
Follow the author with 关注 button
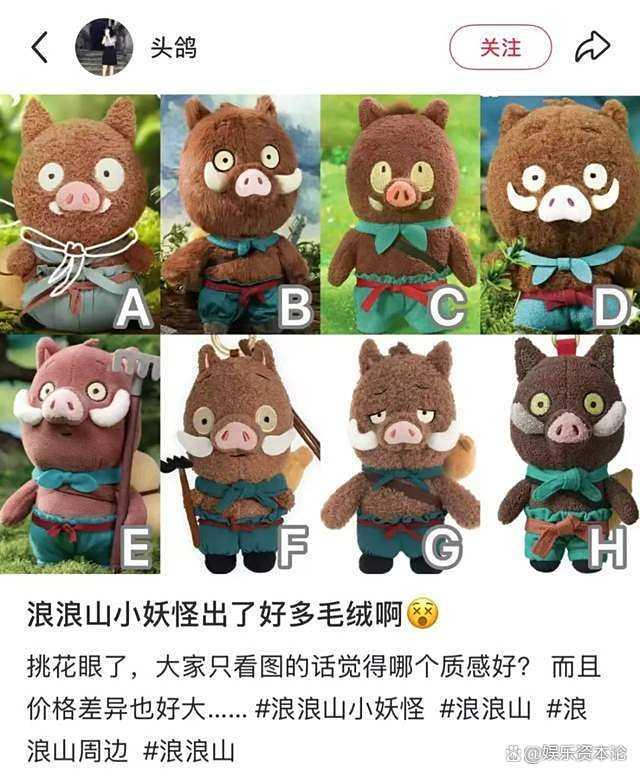(500, 47)
